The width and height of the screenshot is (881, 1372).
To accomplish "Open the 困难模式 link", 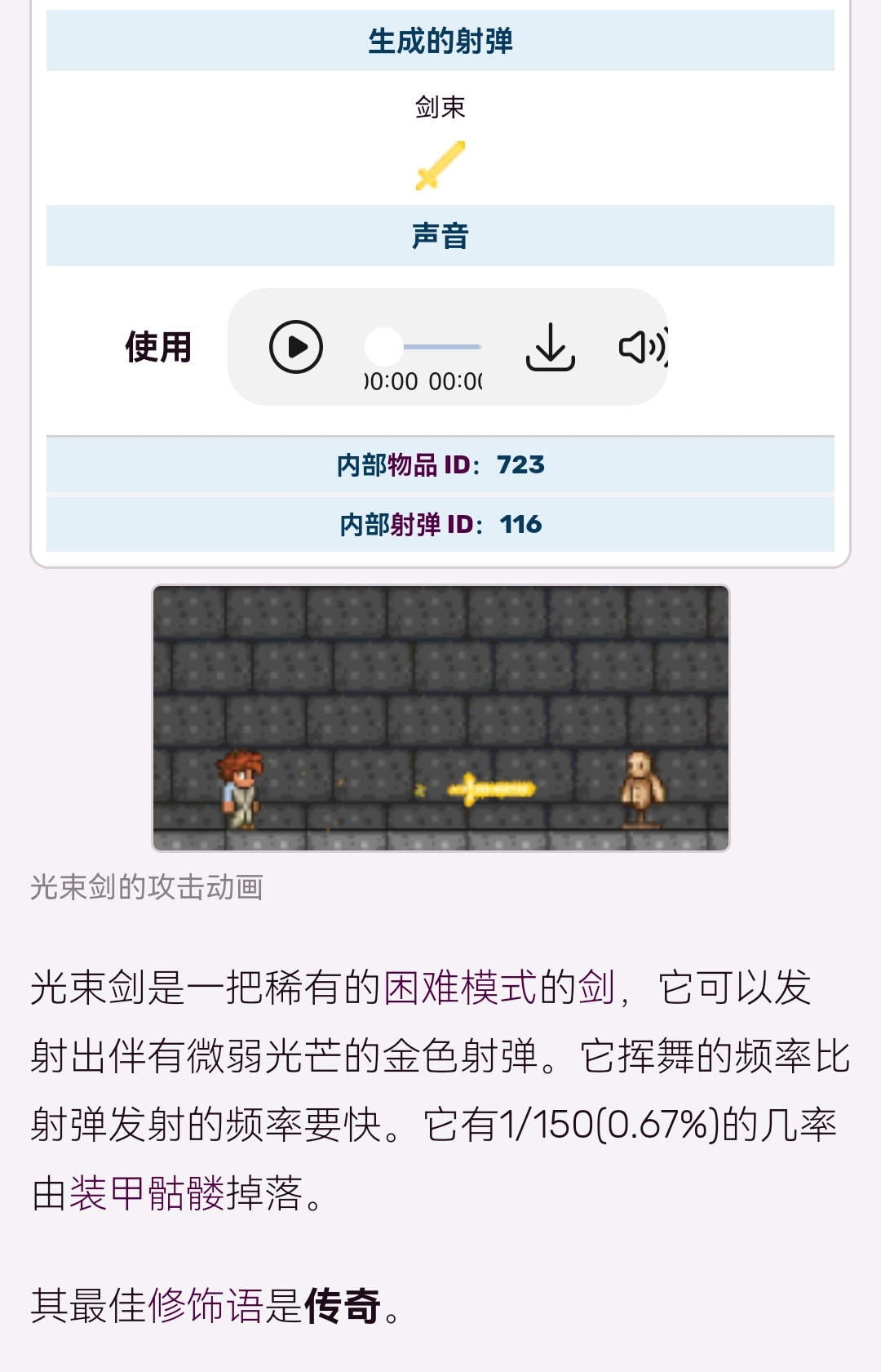I will 460,988.
